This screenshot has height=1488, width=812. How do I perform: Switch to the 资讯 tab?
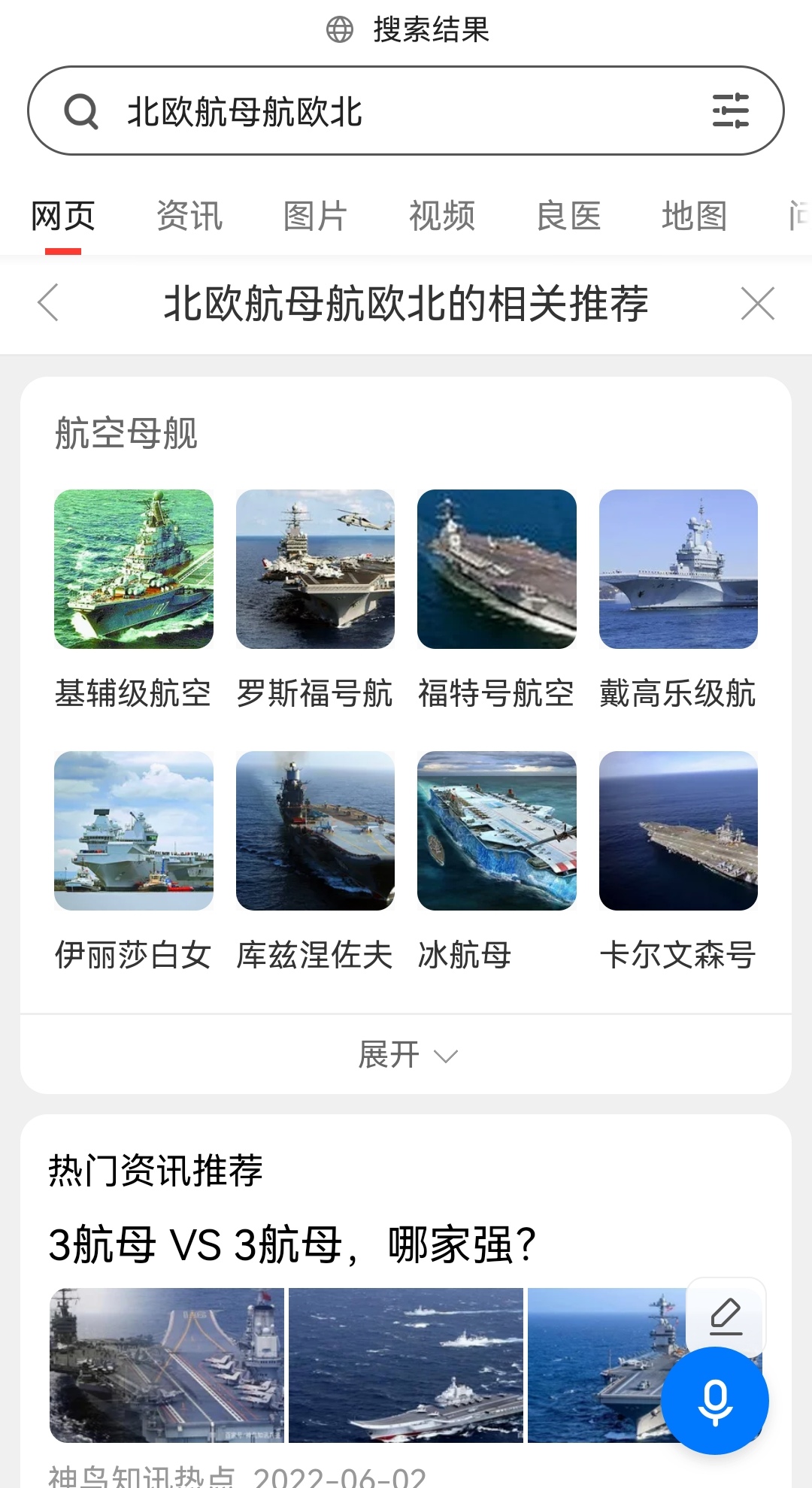coord(188,216)
